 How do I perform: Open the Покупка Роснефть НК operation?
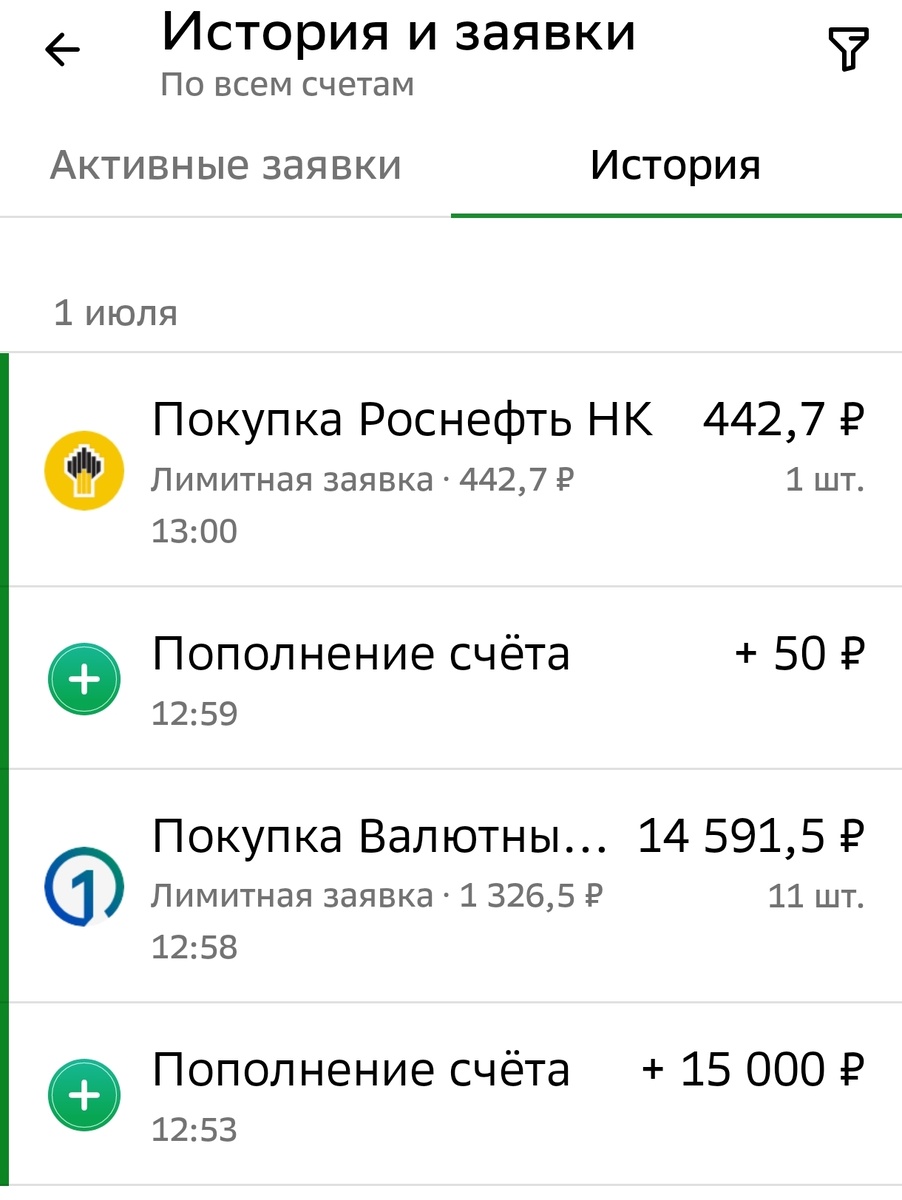pos(455,470)
